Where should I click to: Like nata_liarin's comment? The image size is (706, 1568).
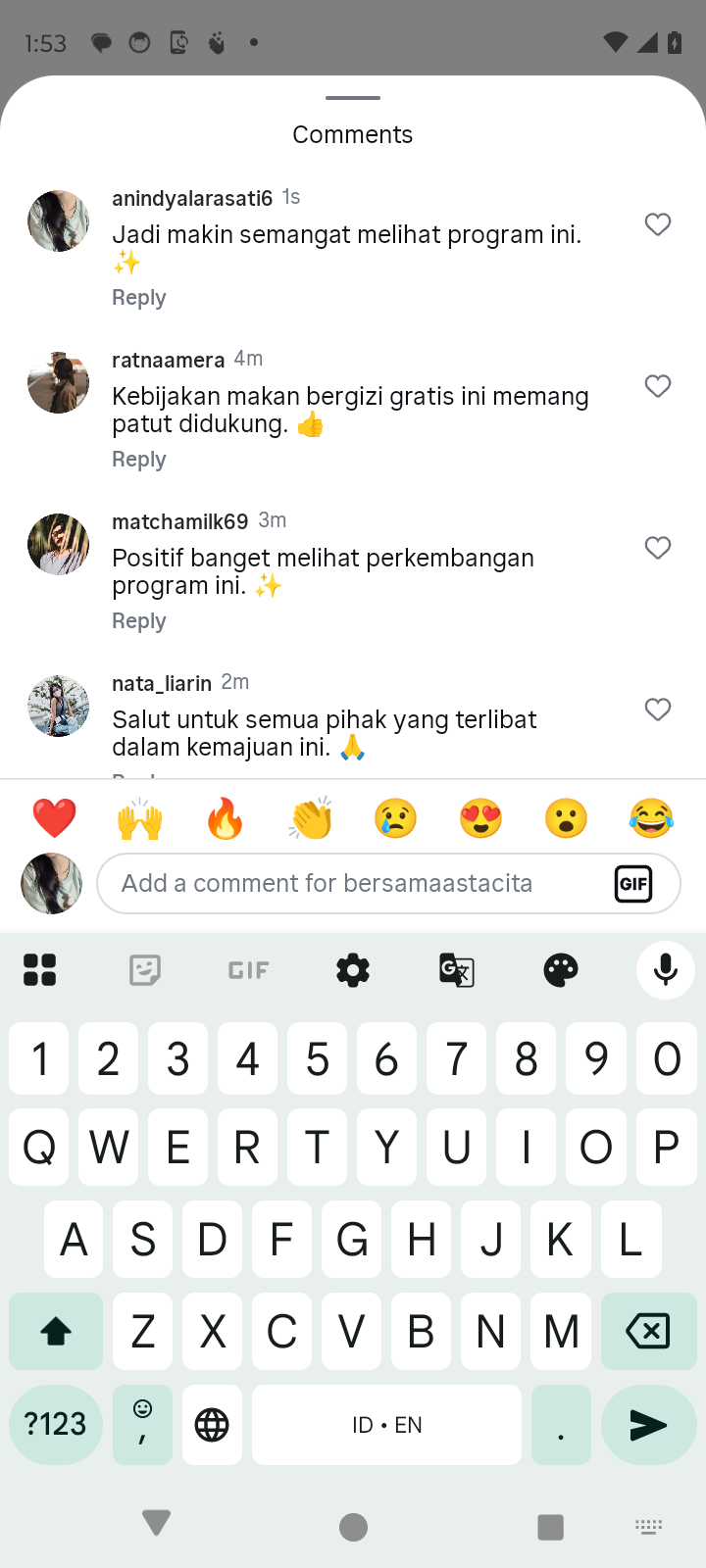[658, 710]
